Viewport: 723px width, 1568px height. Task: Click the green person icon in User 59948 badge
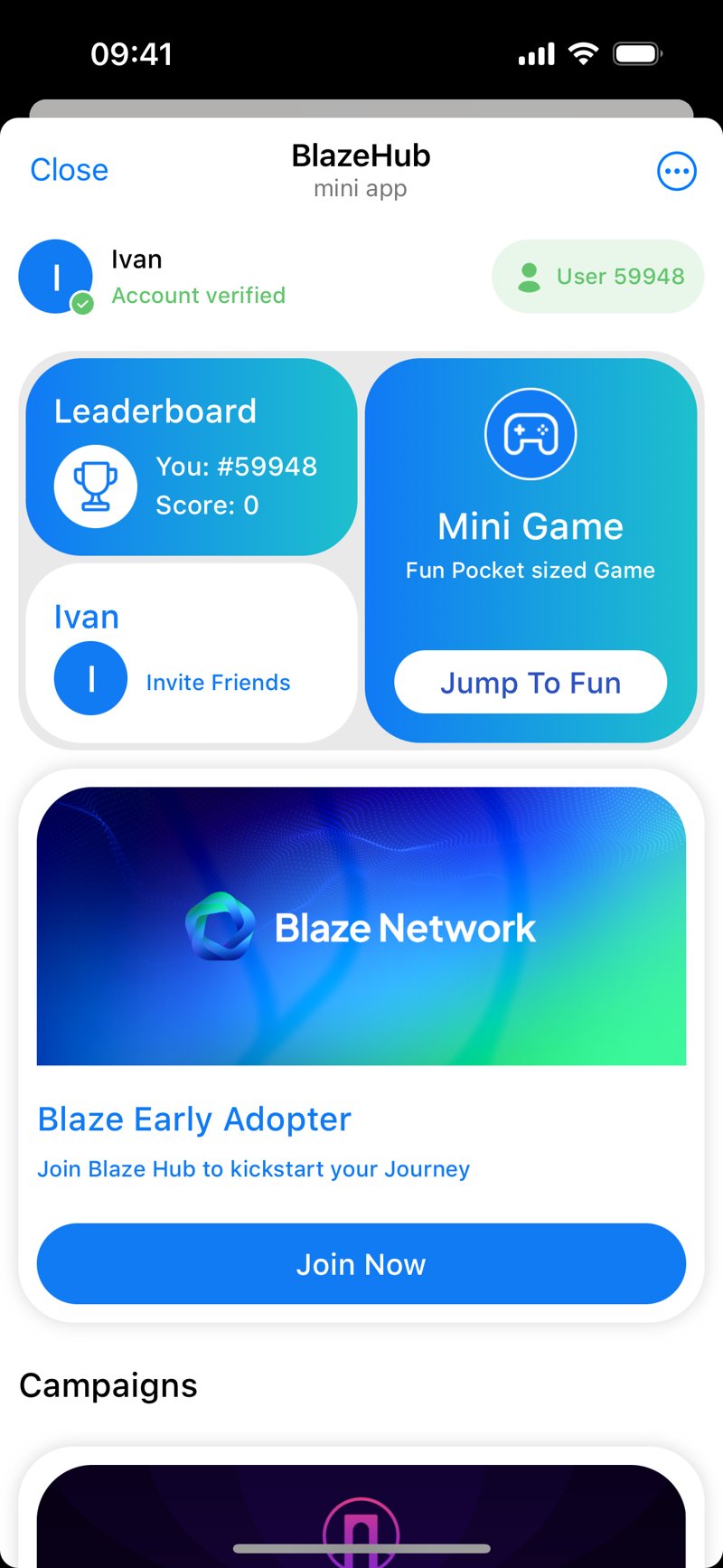[x=527, y=276]
